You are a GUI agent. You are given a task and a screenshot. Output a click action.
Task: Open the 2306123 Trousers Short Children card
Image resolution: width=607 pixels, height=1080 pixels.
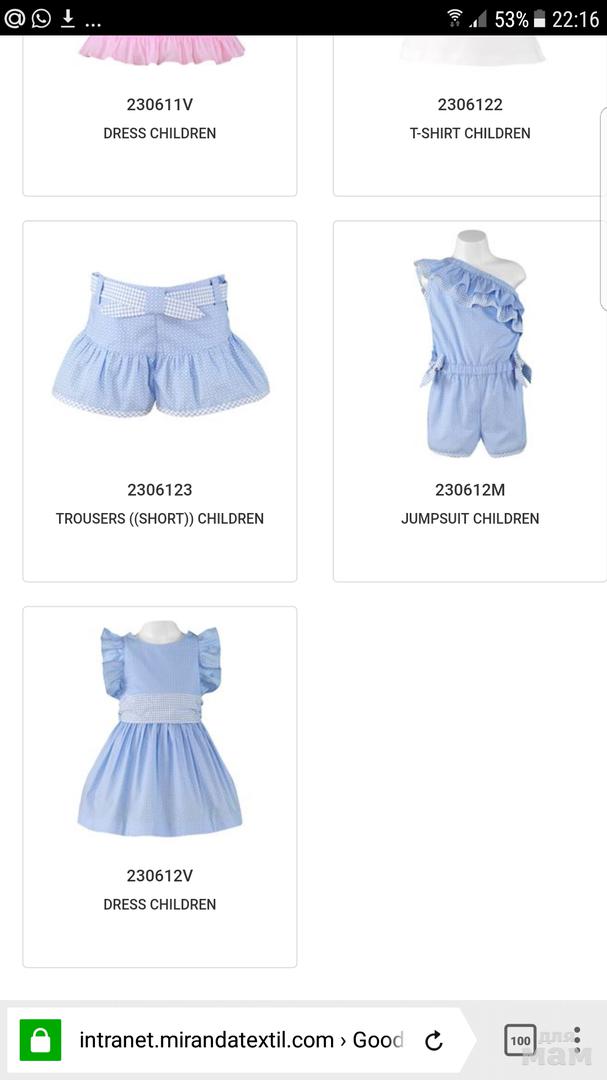click(160, 400)
